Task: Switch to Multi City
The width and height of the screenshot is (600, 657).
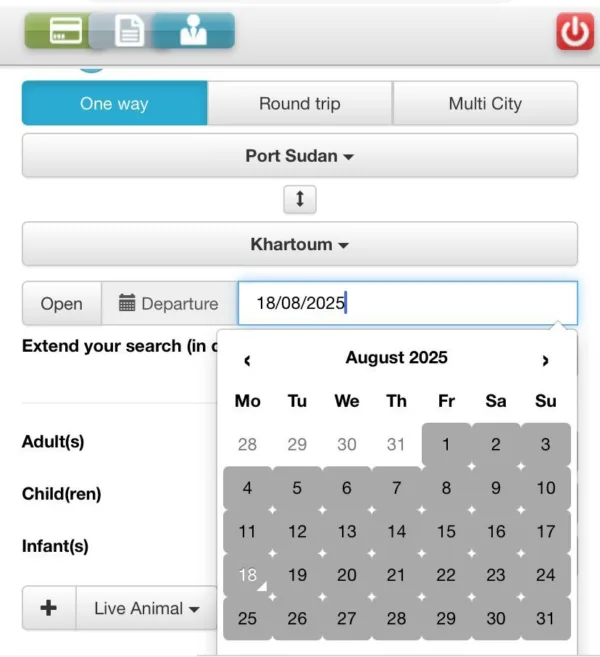Action: point(485,103)
